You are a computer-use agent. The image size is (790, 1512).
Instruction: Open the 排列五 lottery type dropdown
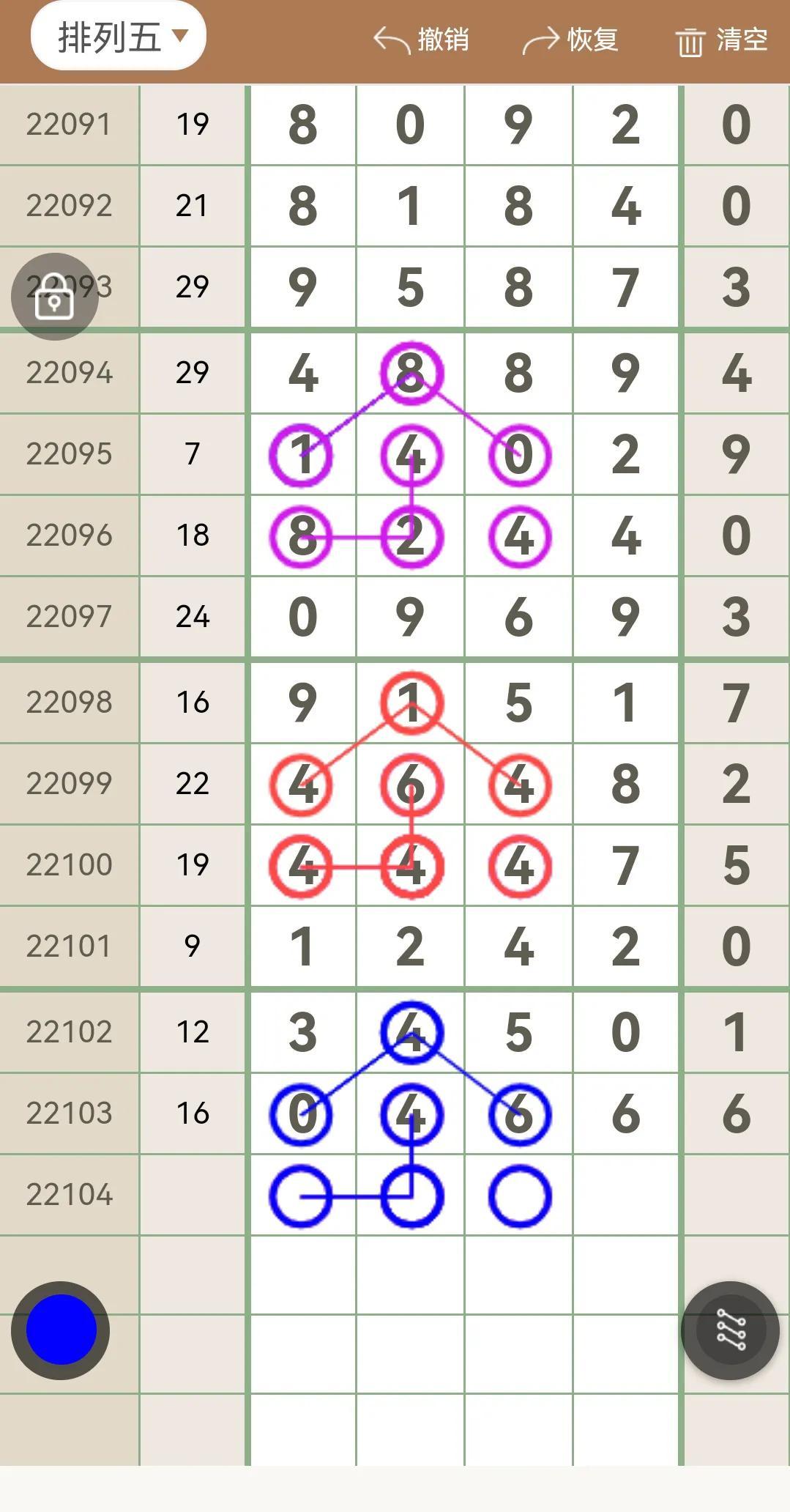click(x=118, y=37)
